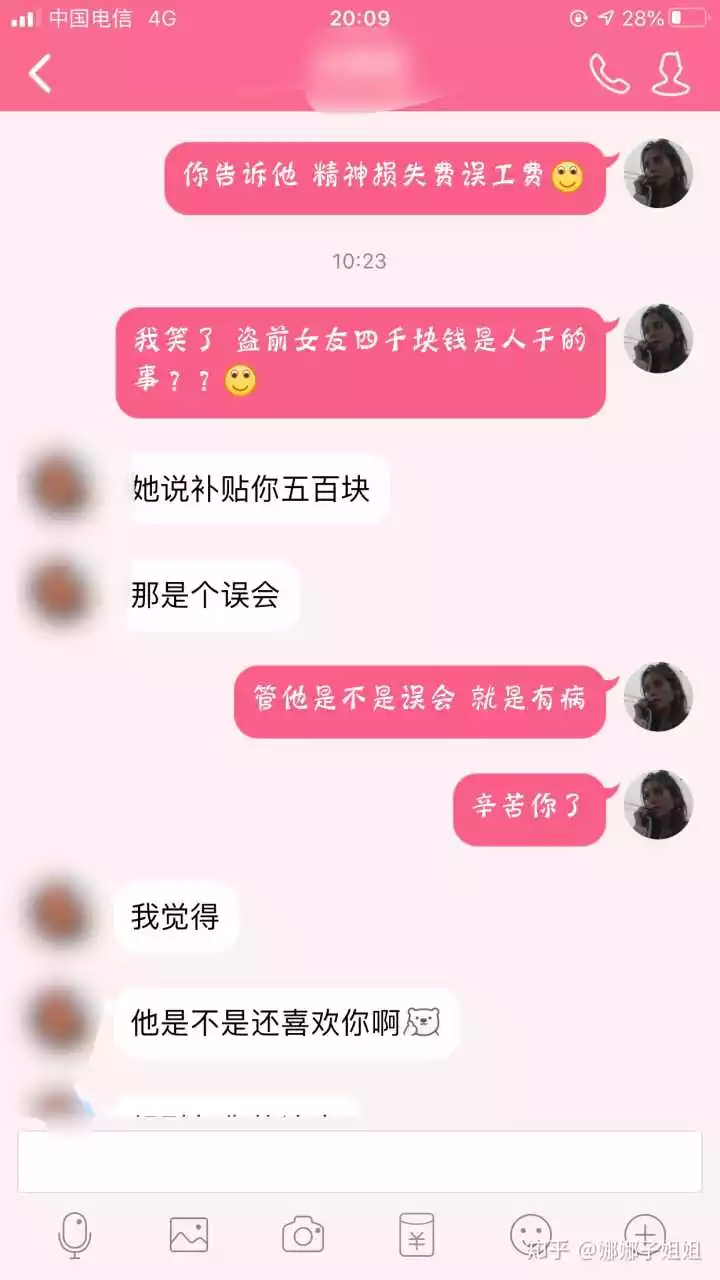Tap the '我觉得' message bubble
Image resolution: width=720 pixels, height=1280 pixels.
click(x=177, y=914)
